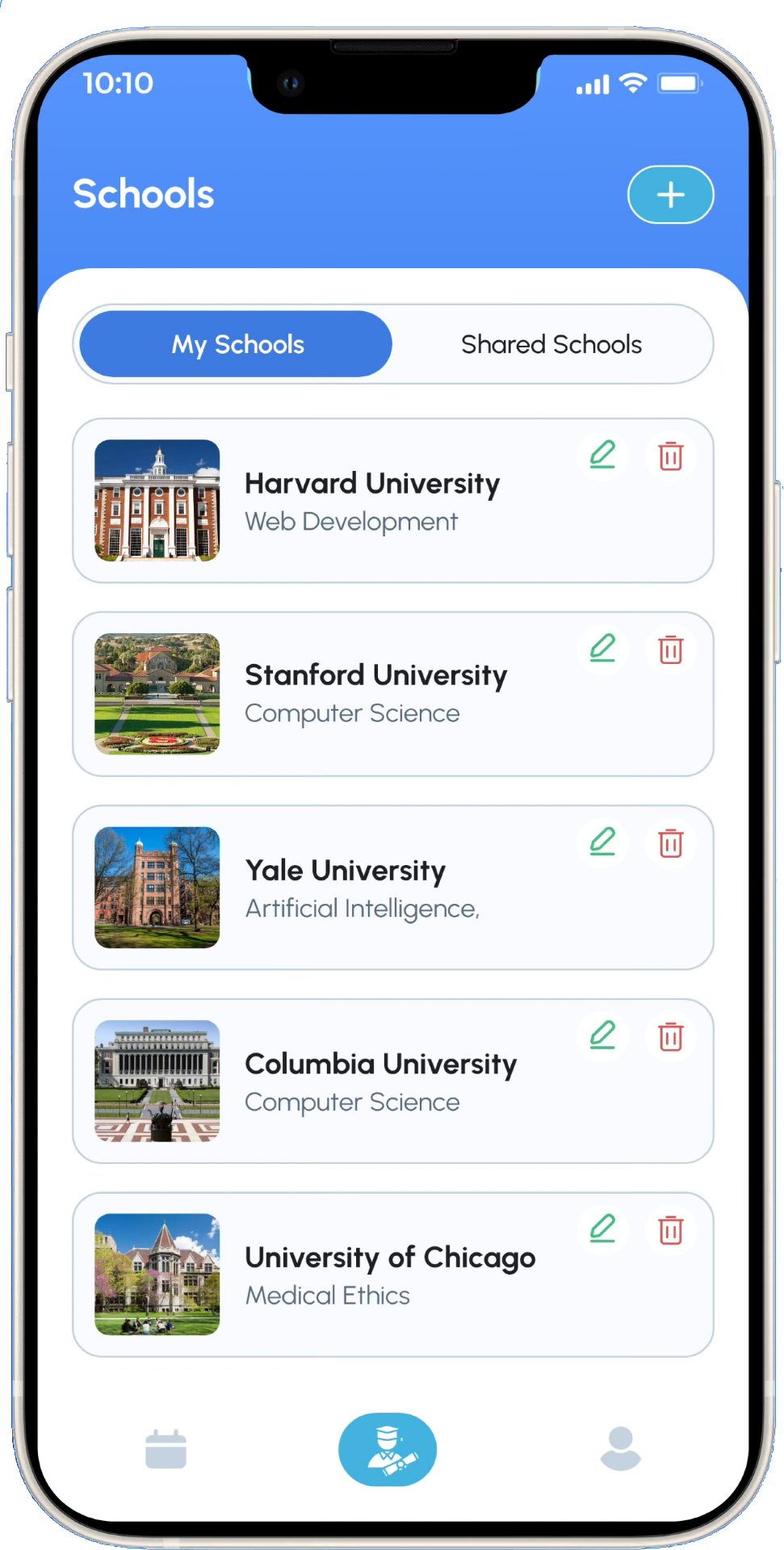Open the Stanford University card
The width and height of the screenshot is (784, 1550).
(375, 695)
